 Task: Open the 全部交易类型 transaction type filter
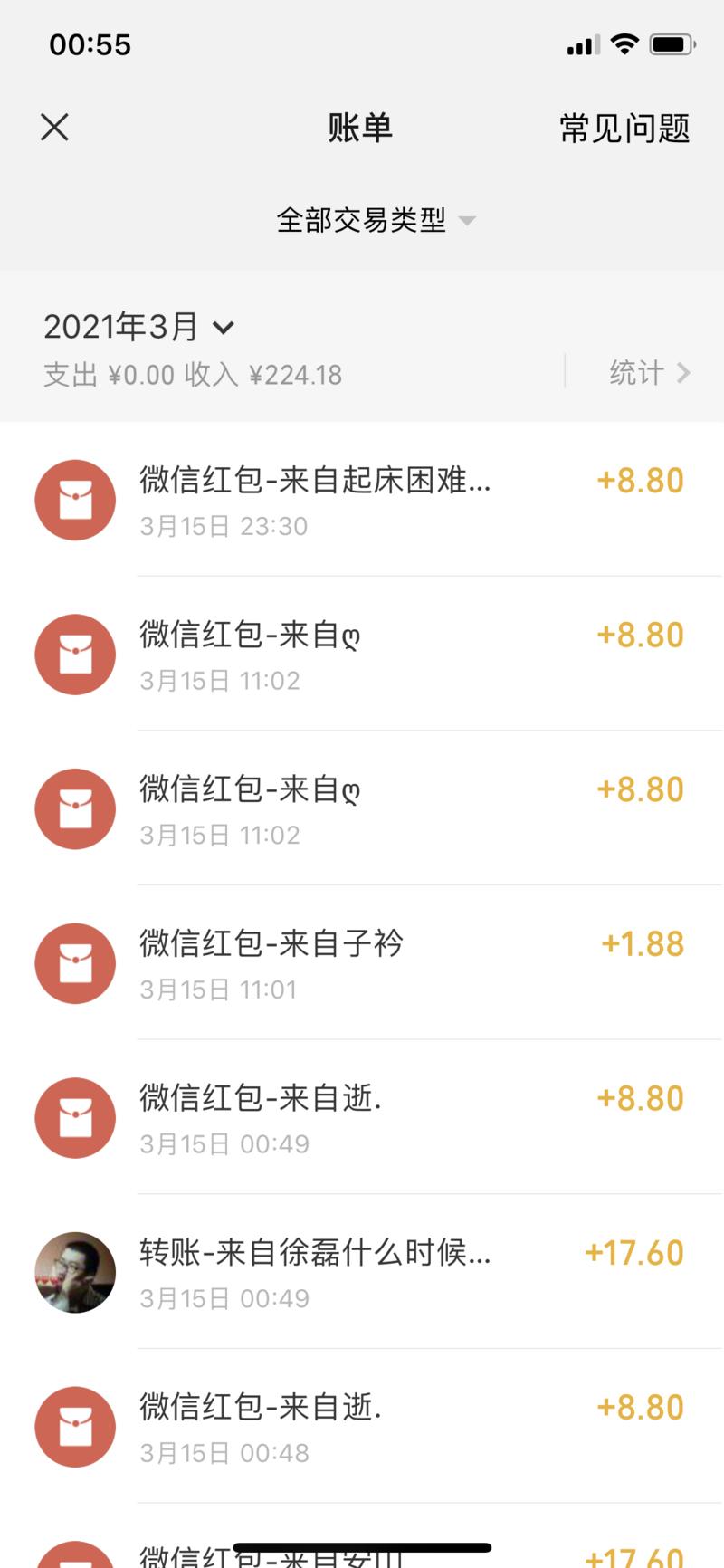click(362, 220)
